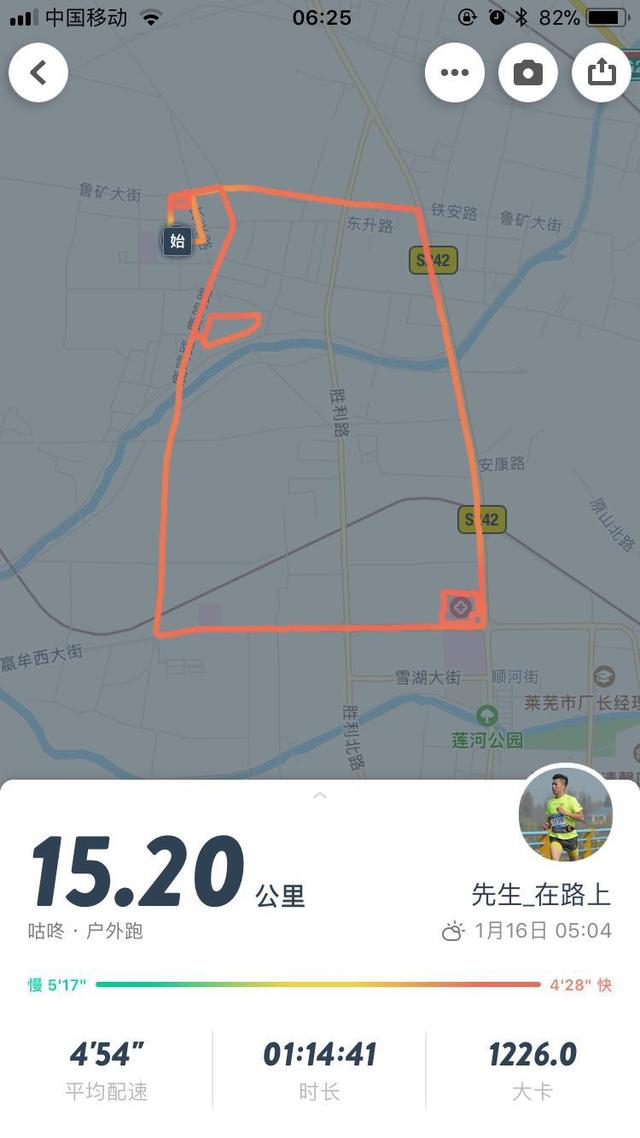Expand the run details panel chevron
The image size is (640, 1138).
click(x=319, y=795)
